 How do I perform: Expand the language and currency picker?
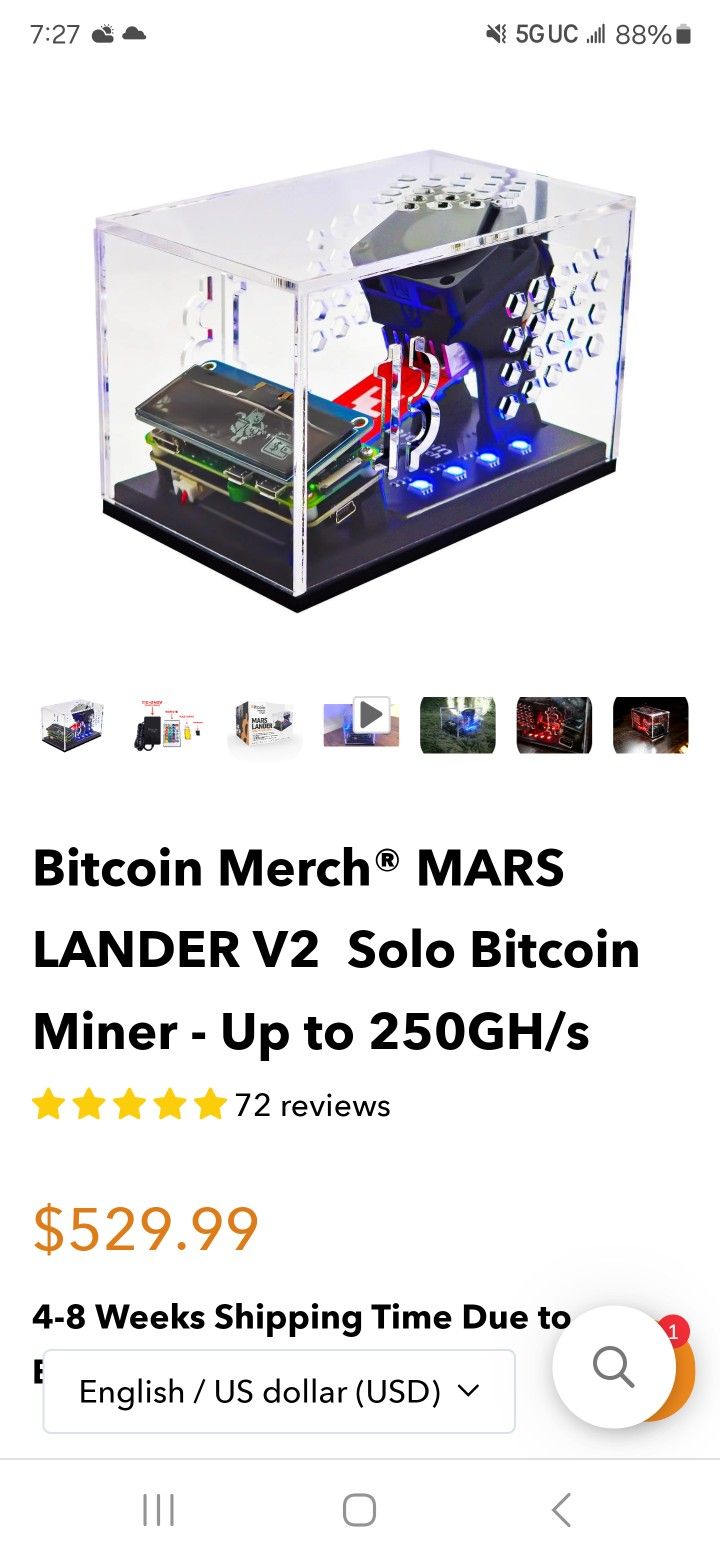278,1390
